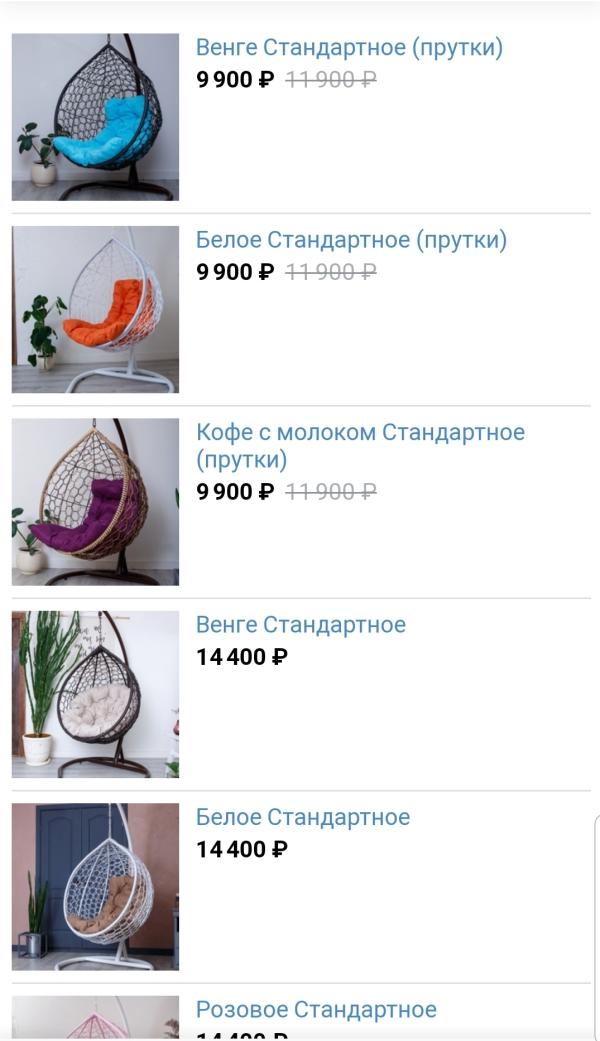This screenshot has width=600, height=1041.
Task: Open the 'Кофе с молоком Стандартное (прутки)' title
Action: [x=360, y=445]
